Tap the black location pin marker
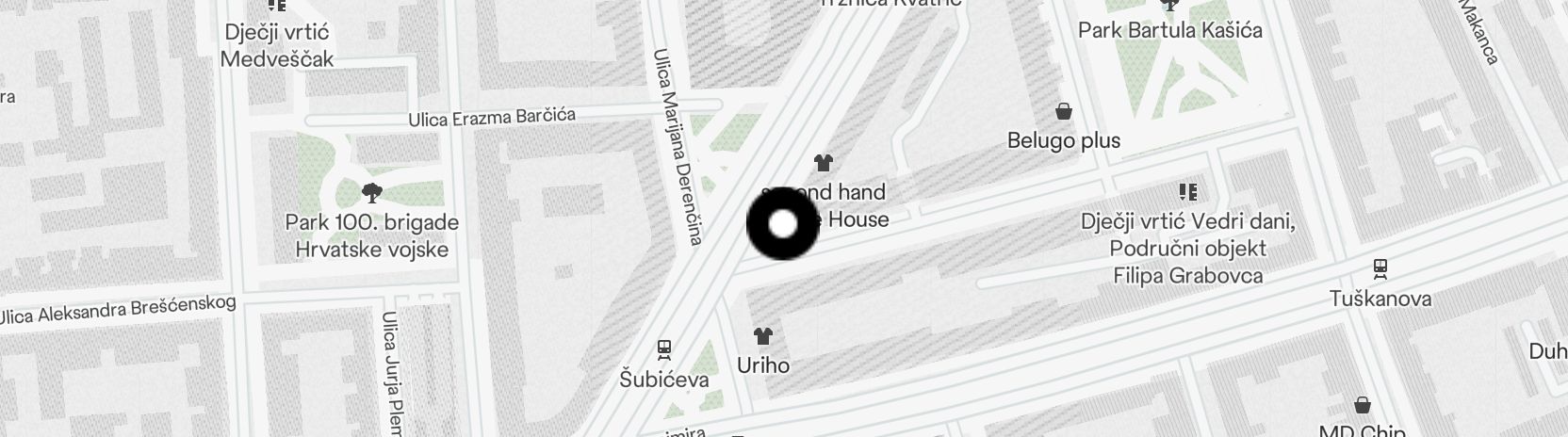Image resolution: width=1568 pixels, height=437 pixels. [783, 224]
